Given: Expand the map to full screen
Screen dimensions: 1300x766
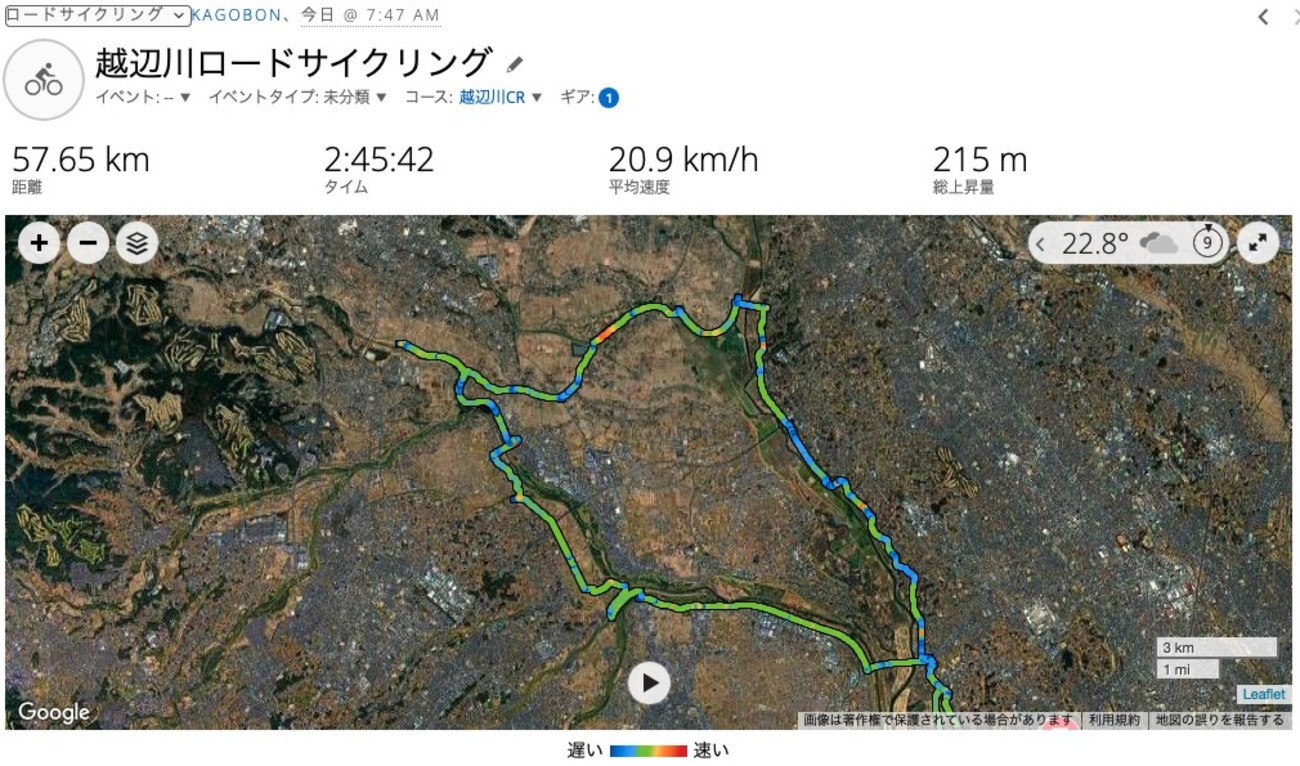Looking at the screenshot, I should (1258, 243).
